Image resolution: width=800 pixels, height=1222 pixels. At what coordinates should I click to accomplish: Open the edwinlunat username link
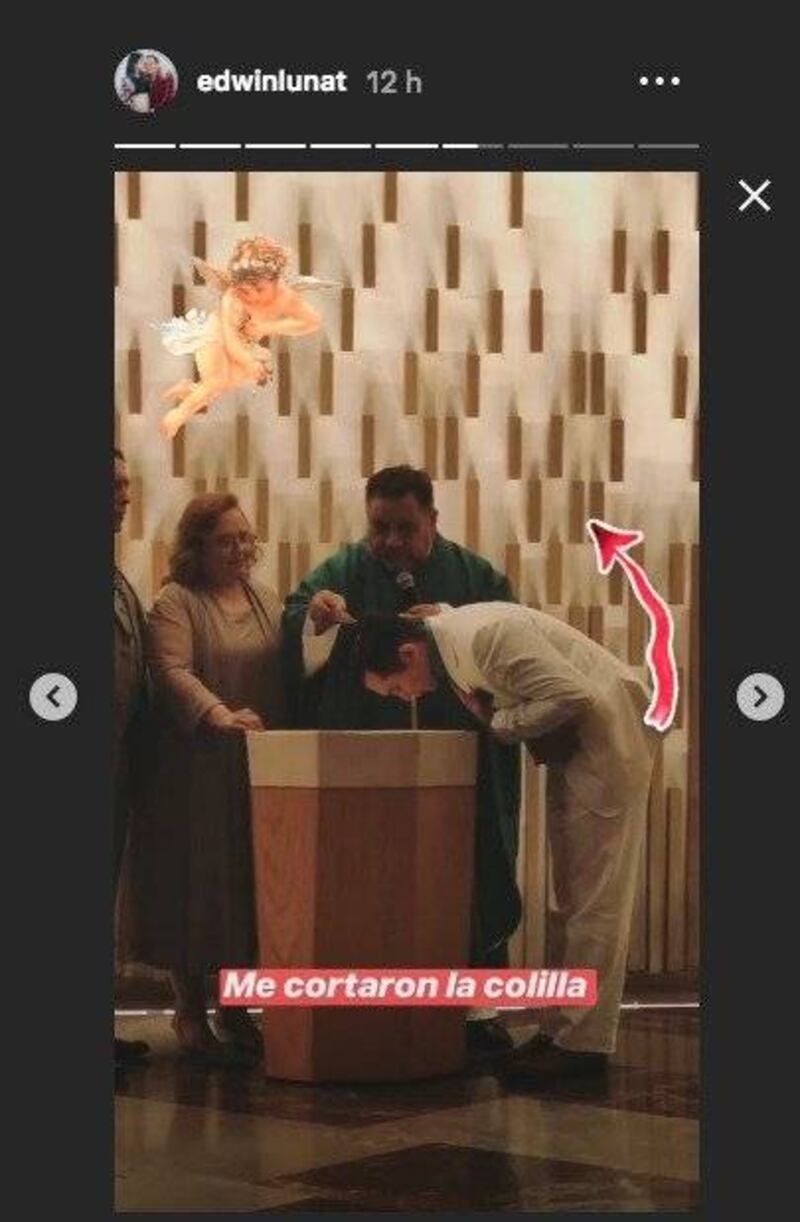click(x=271, y=82)
